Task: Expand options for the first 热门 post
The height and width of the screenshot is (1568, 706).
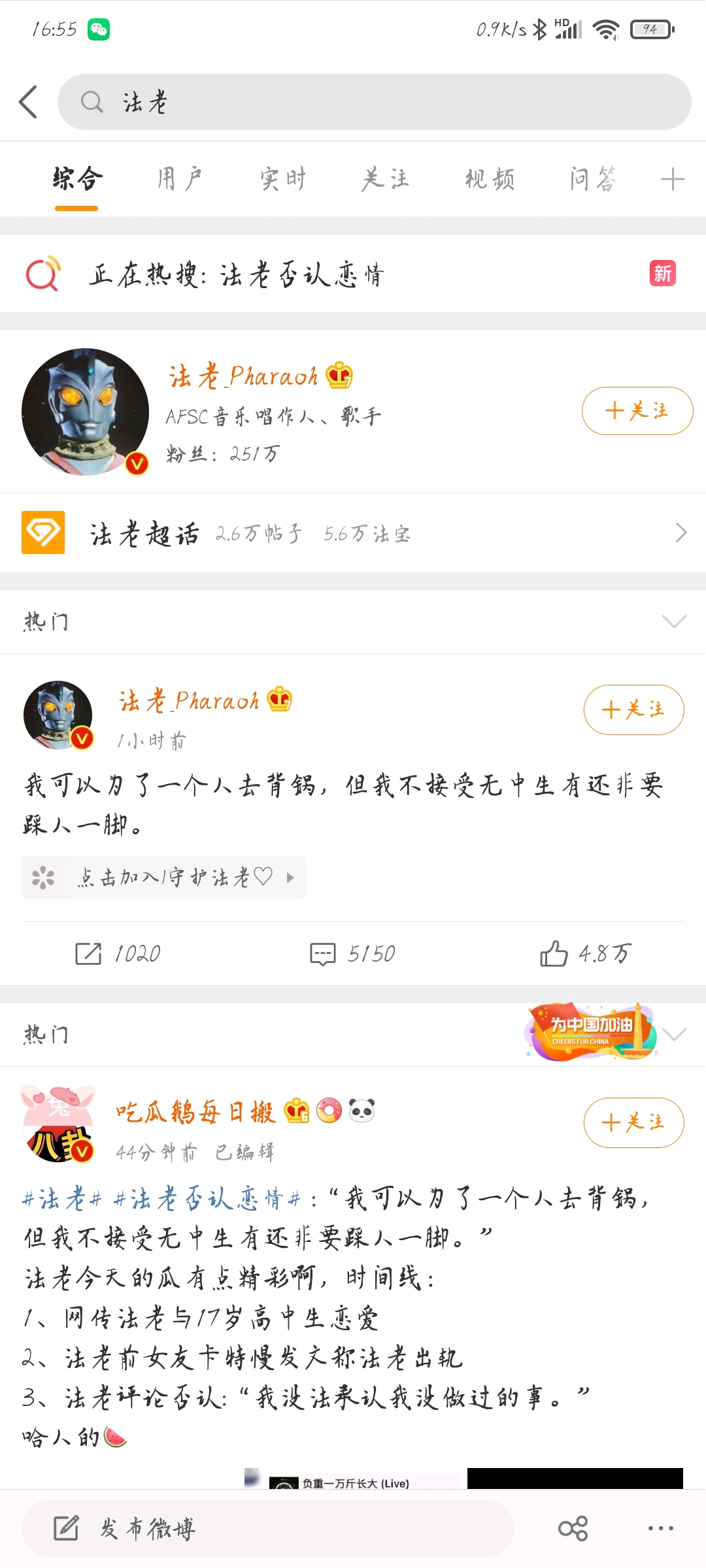Action: [x=674, y=621]
